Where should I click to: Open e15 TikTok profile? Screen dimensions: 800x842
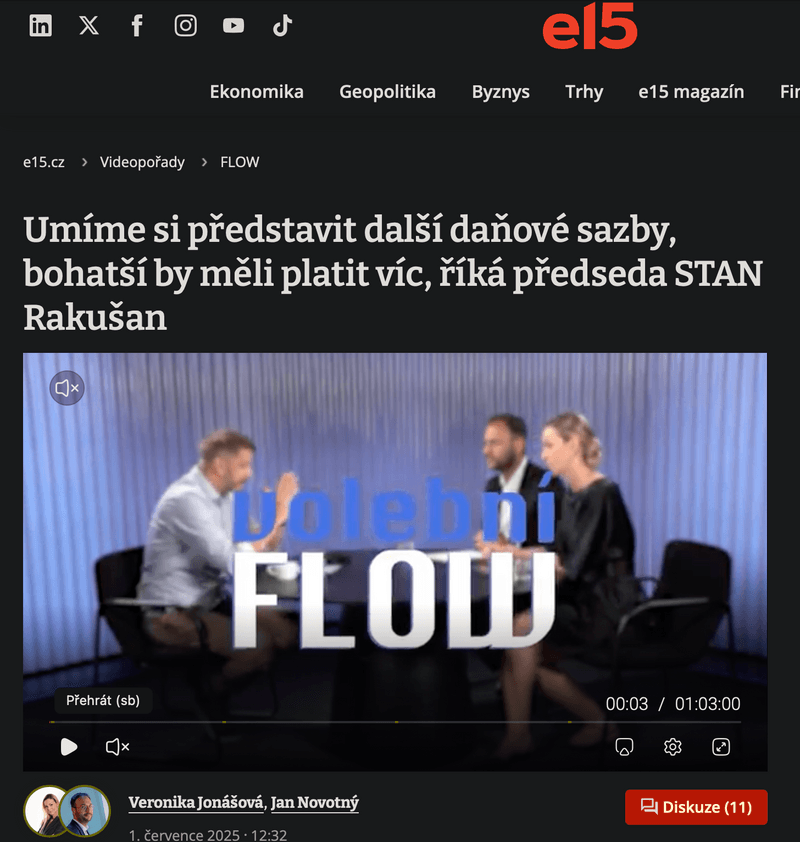(x=282, y=26)
